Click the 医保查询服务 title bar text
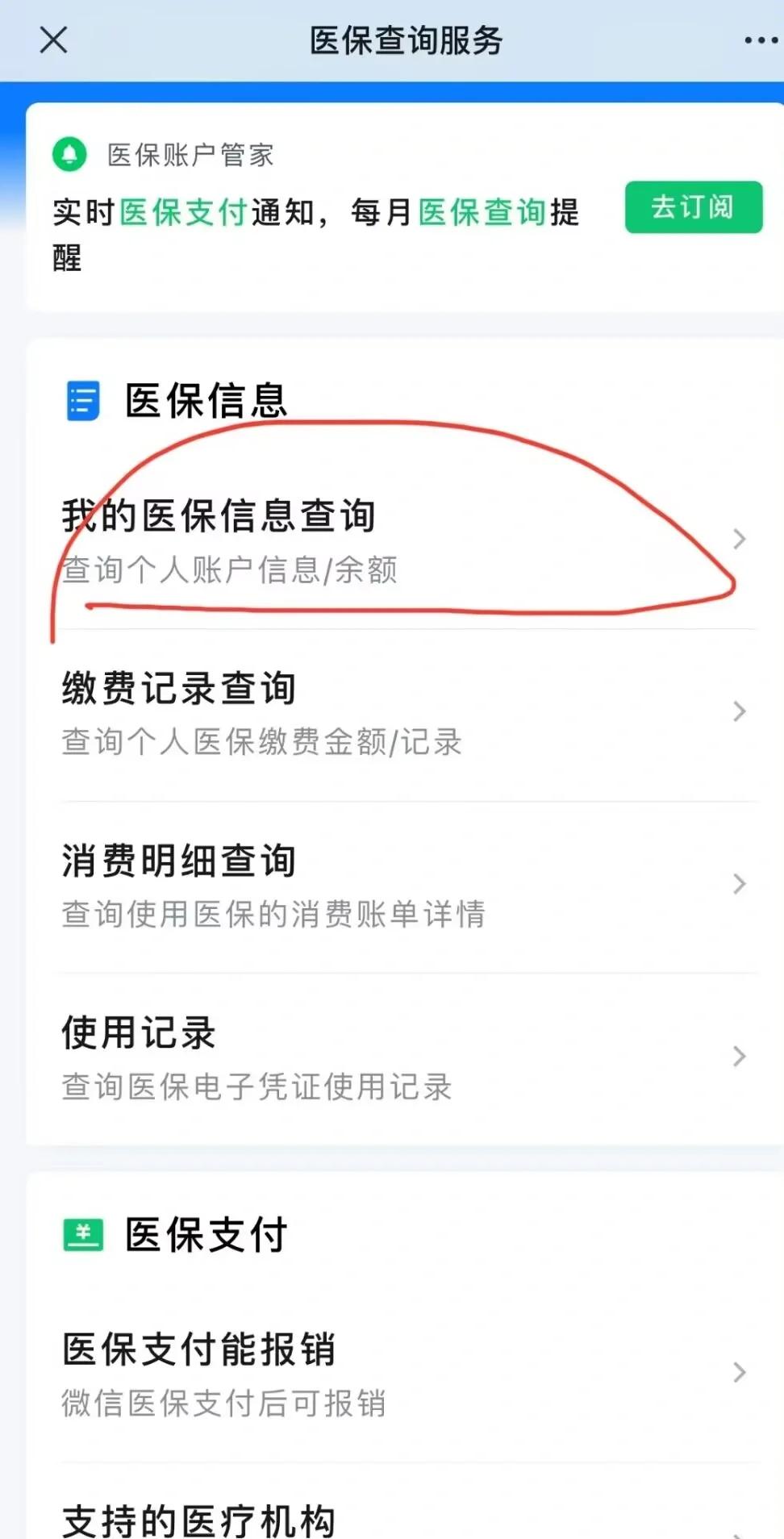 (403, 39)
